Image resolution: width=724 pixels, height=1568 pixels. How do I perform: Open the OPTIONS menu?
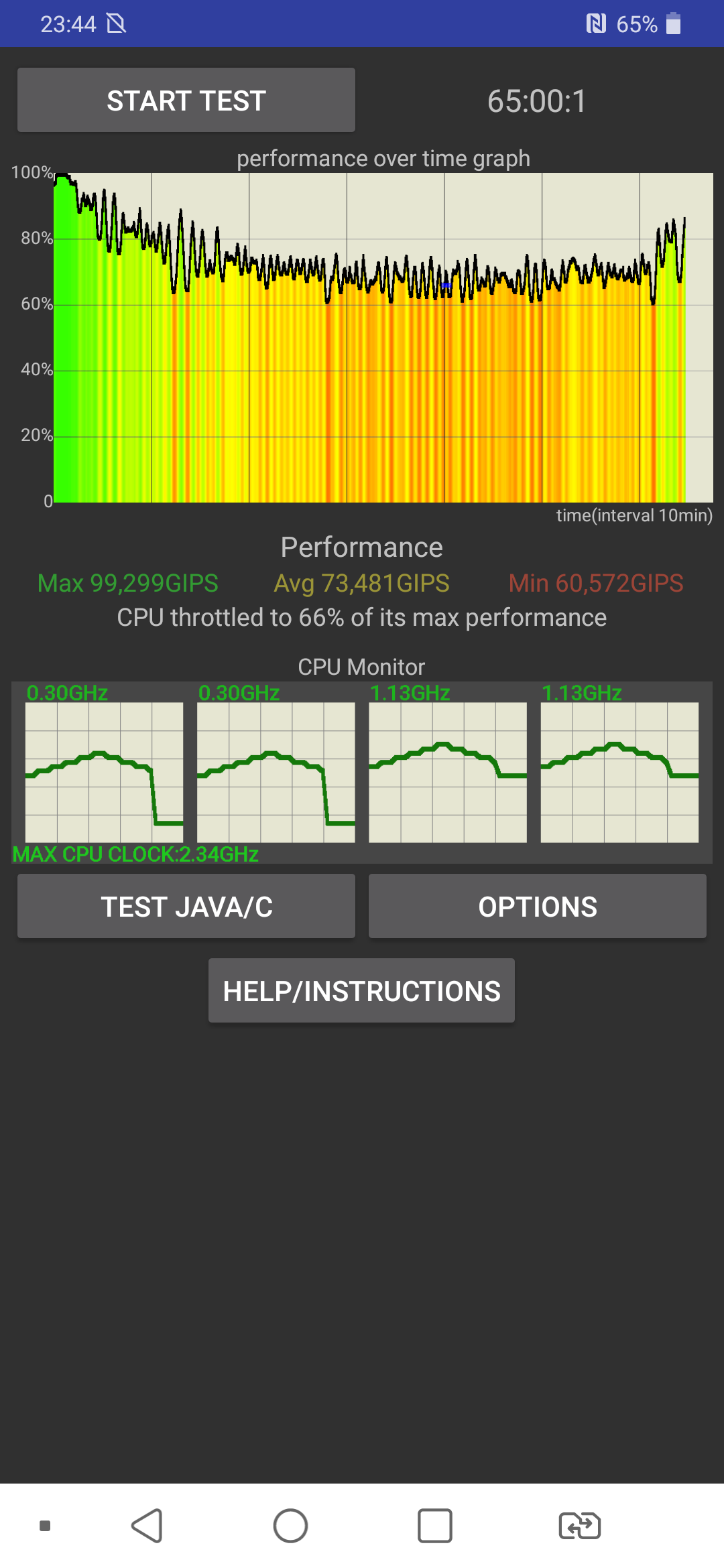(538, 906)
